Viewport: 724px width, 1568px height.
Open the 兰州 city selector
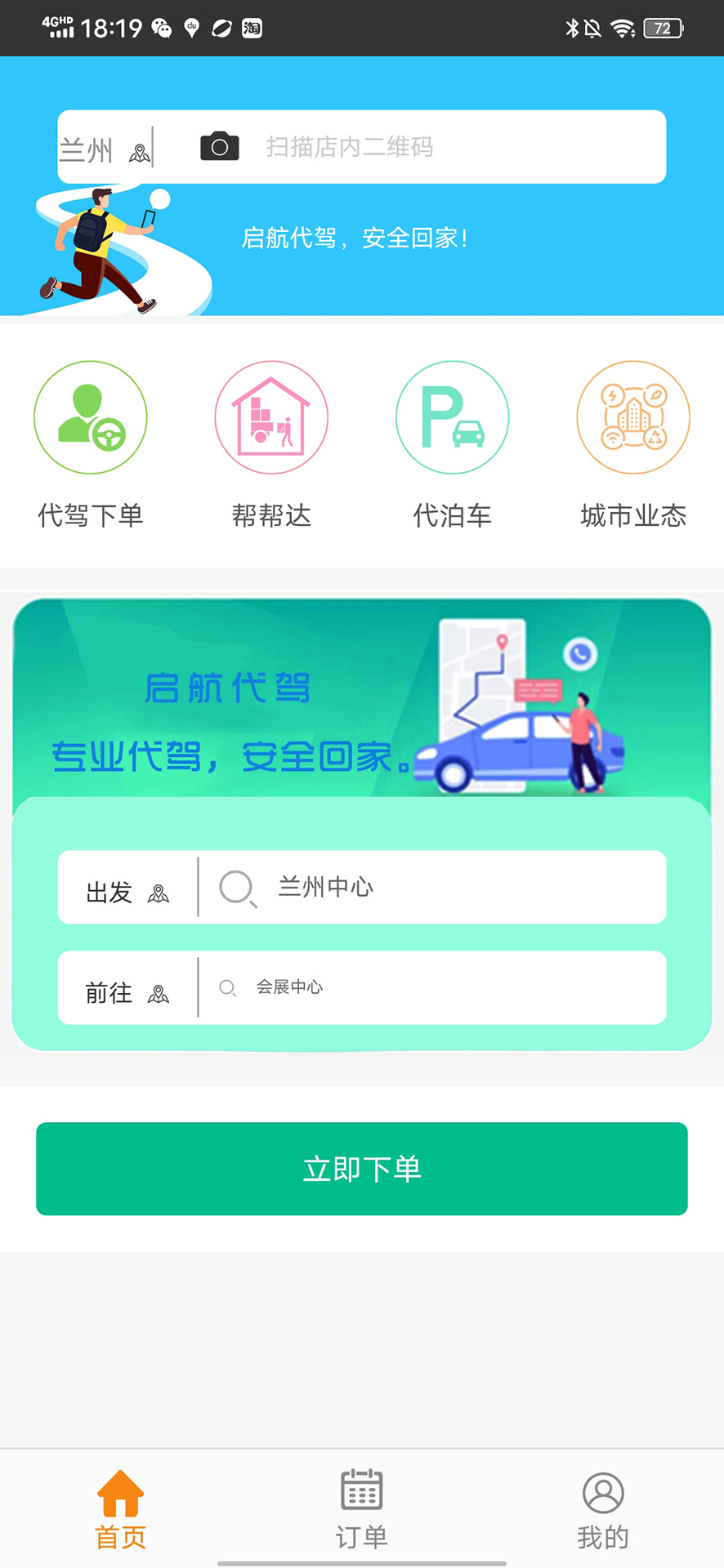pos(105,149)
